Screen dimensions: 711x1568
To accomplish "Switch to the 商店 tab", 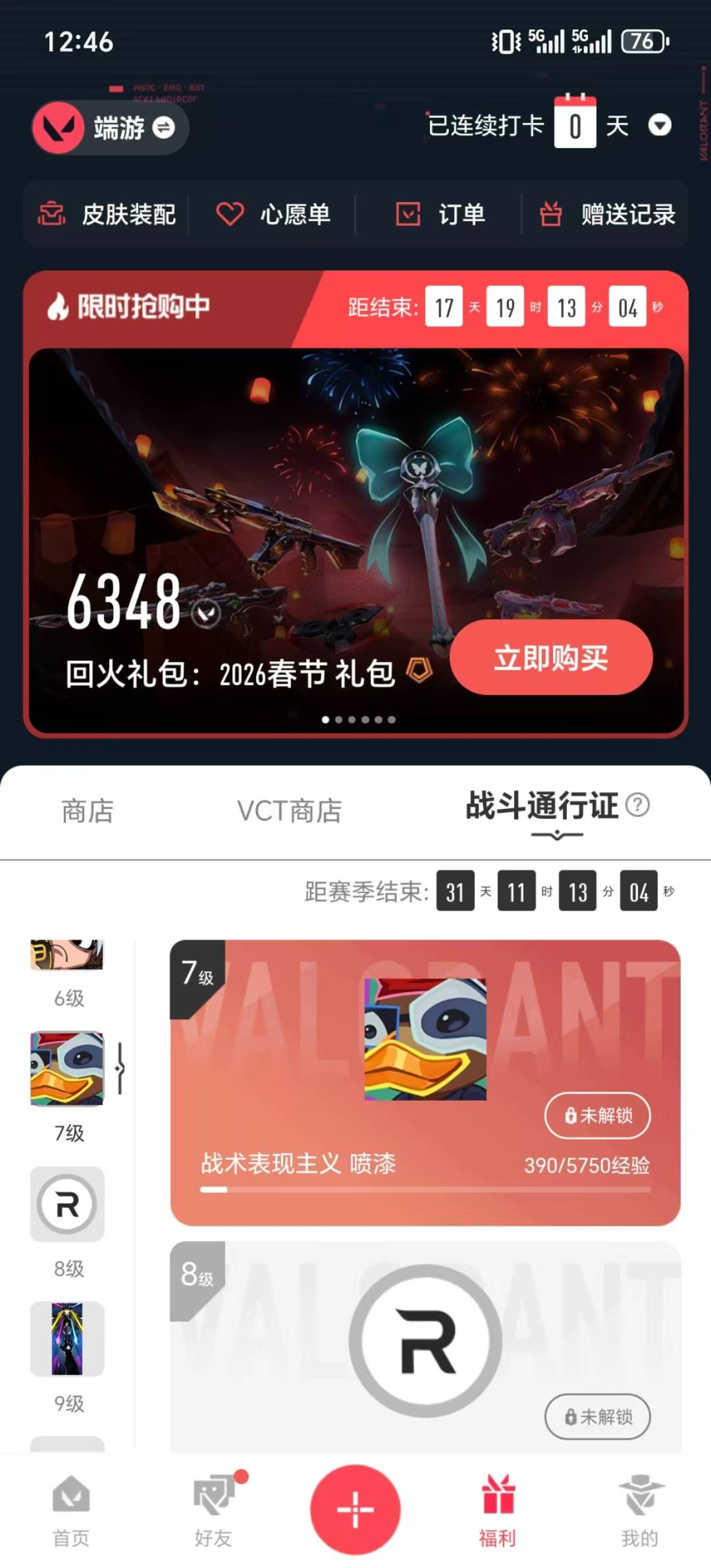I will [88, 812].
